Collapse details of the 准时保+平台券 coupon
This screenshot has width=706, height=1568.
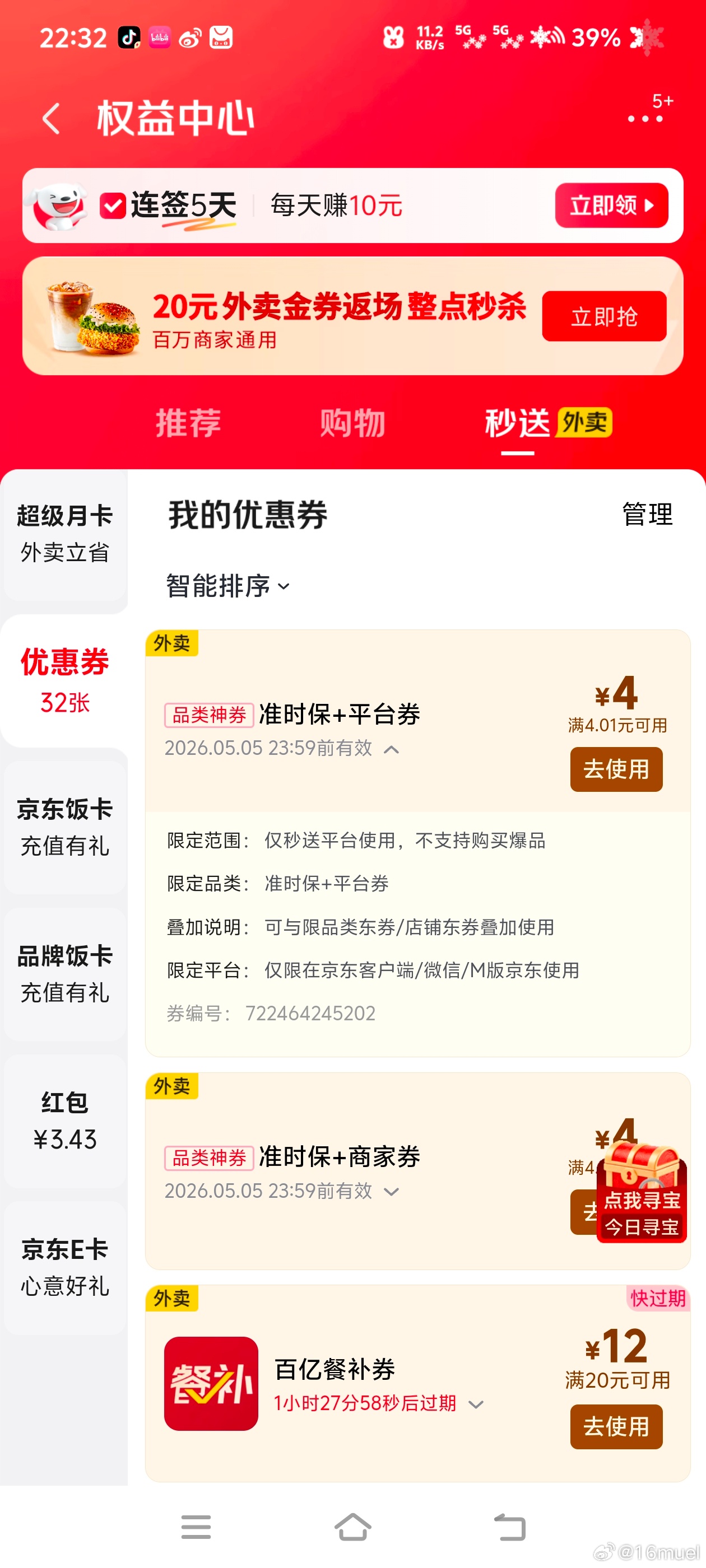(x=392, y=749)
